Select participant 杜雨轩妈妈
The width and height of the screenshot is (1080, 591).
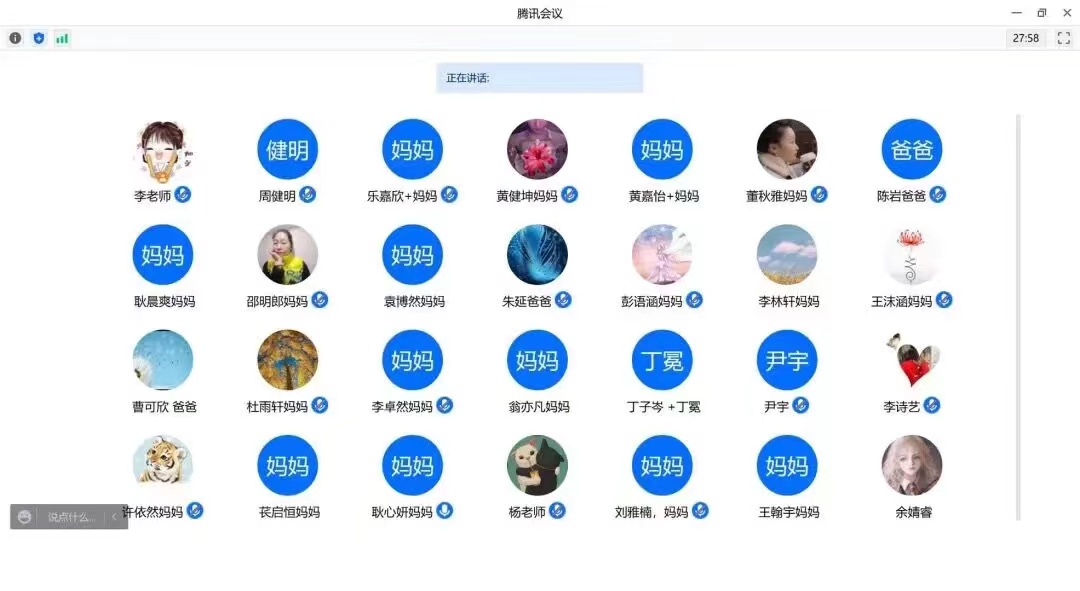tap(287, 360)
